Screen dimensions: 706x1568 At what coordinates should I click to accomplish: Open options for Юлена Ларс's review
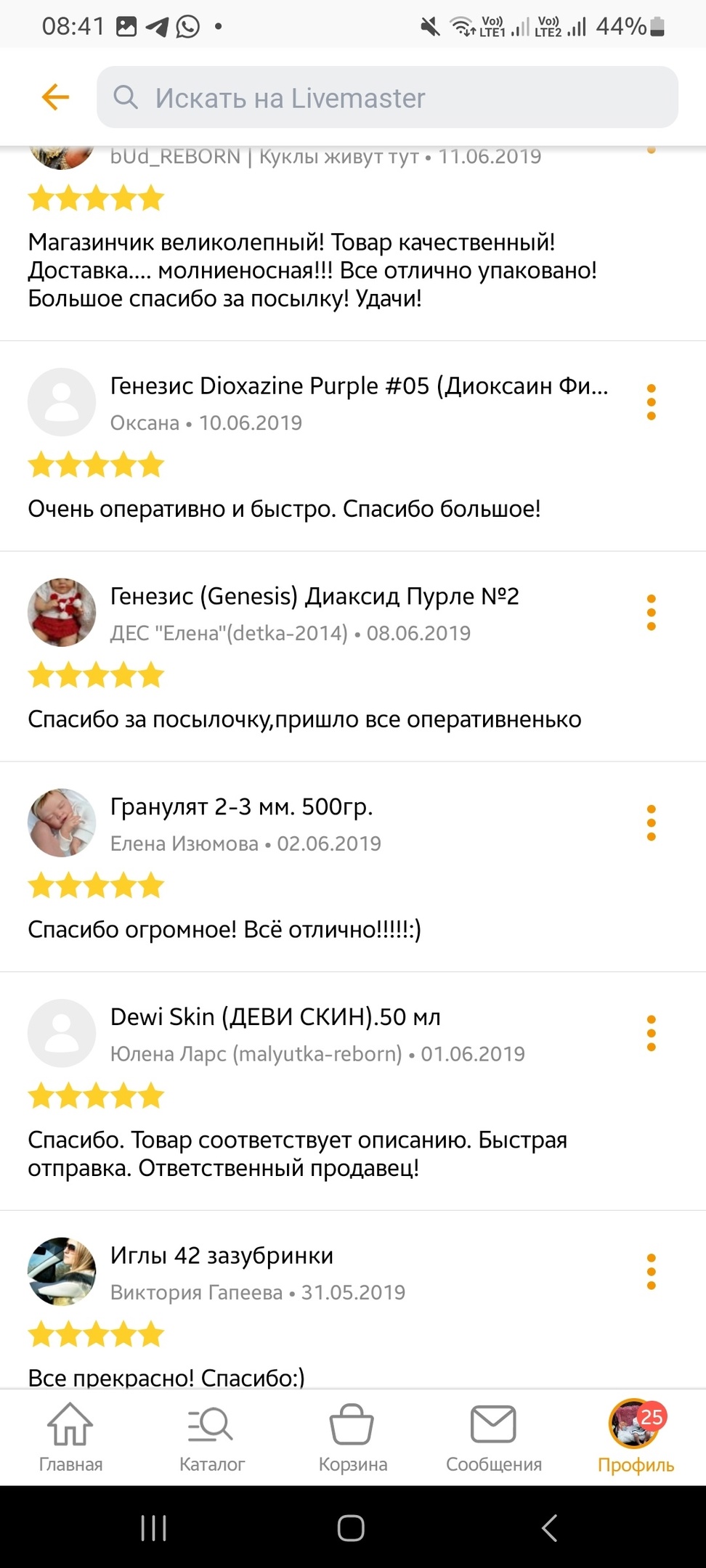(x=651, y=1033)
